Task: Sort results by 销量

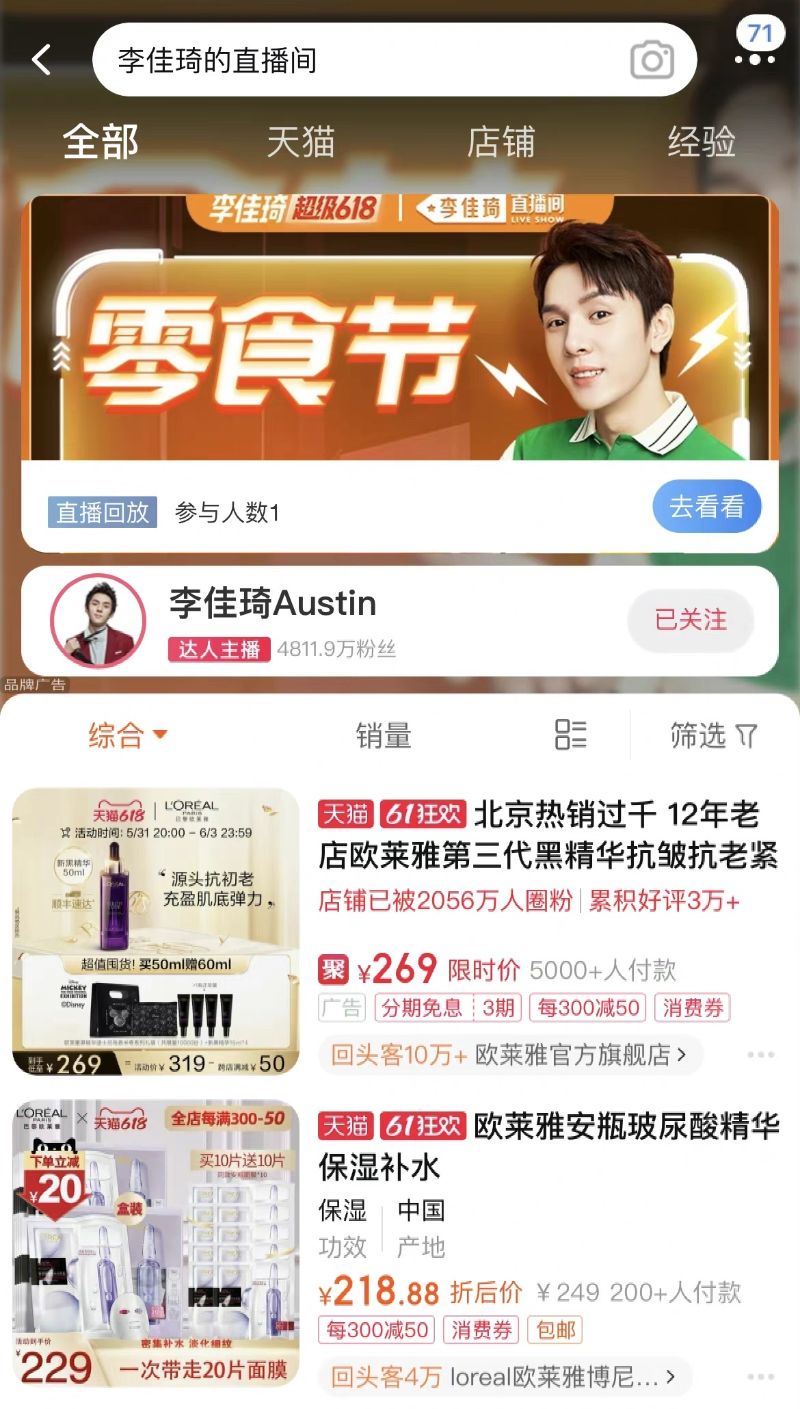Action: coord(383,736)
